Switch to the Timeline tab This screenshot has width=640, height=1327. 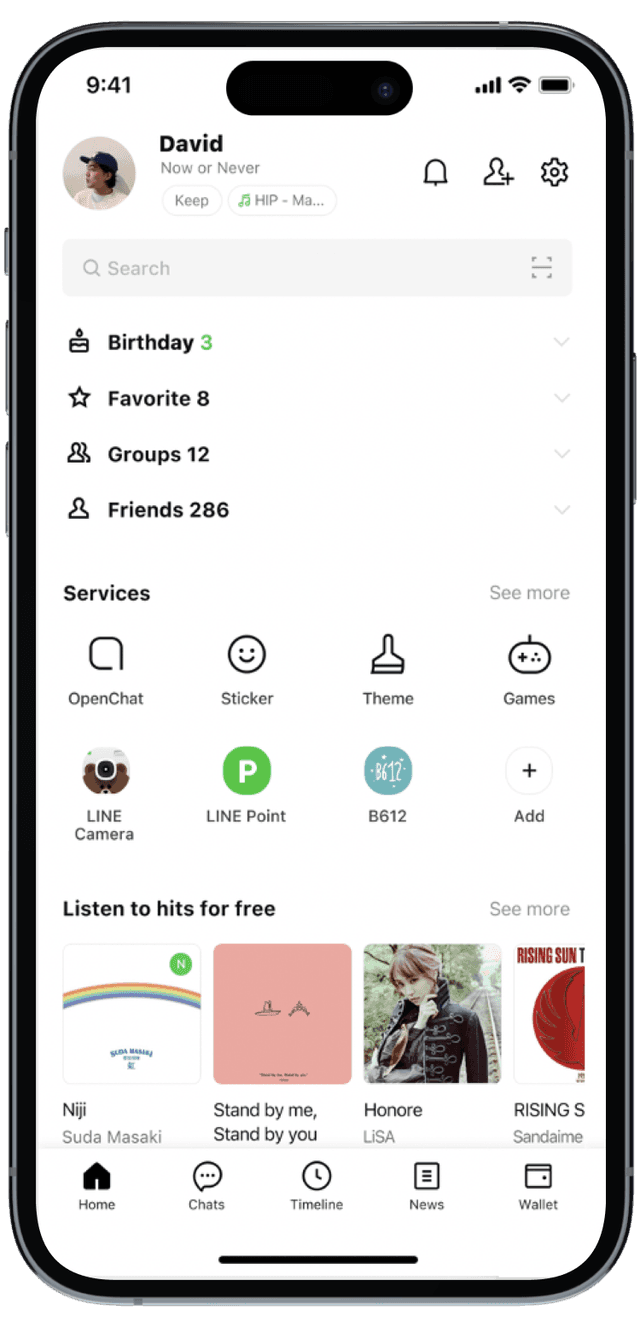click(317, 1187)
